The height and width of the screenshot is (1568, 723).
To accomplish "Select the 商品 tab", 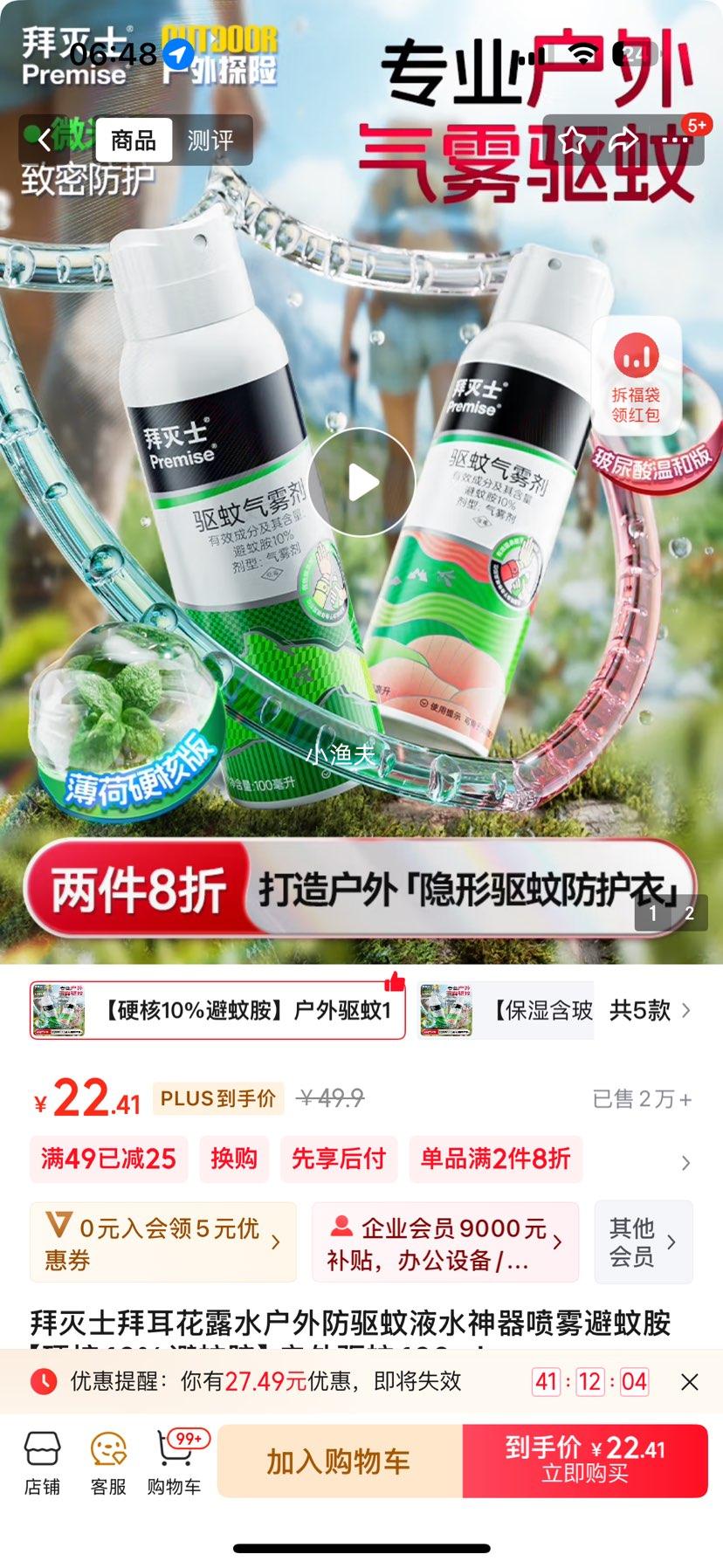I will coord(134,141).
